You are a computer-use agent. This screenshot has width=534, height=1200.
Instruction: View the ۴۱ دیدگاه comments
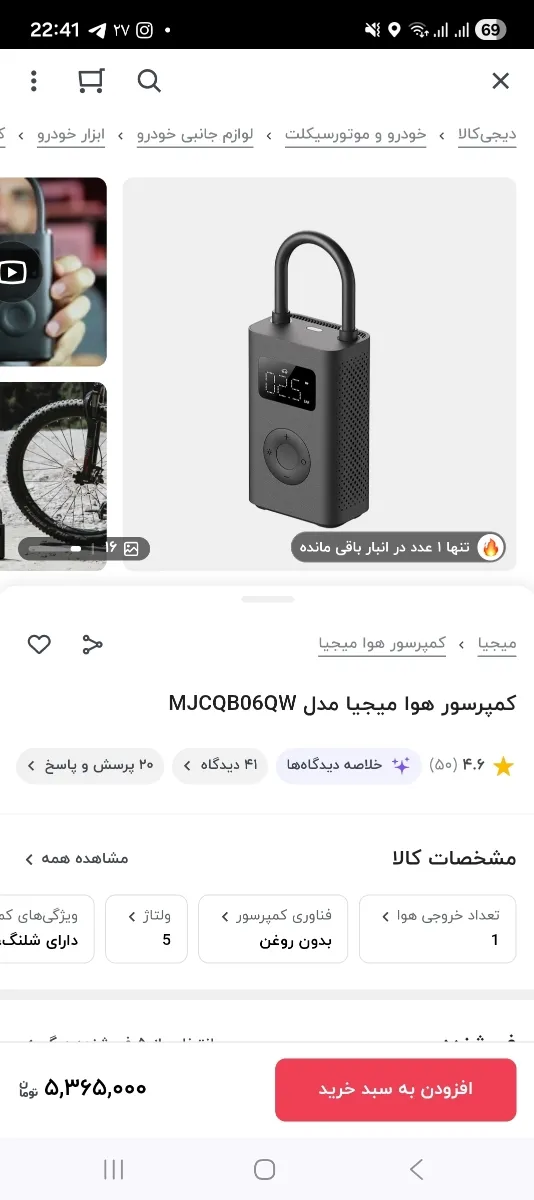pyautogui.click(x=221, y=766)
